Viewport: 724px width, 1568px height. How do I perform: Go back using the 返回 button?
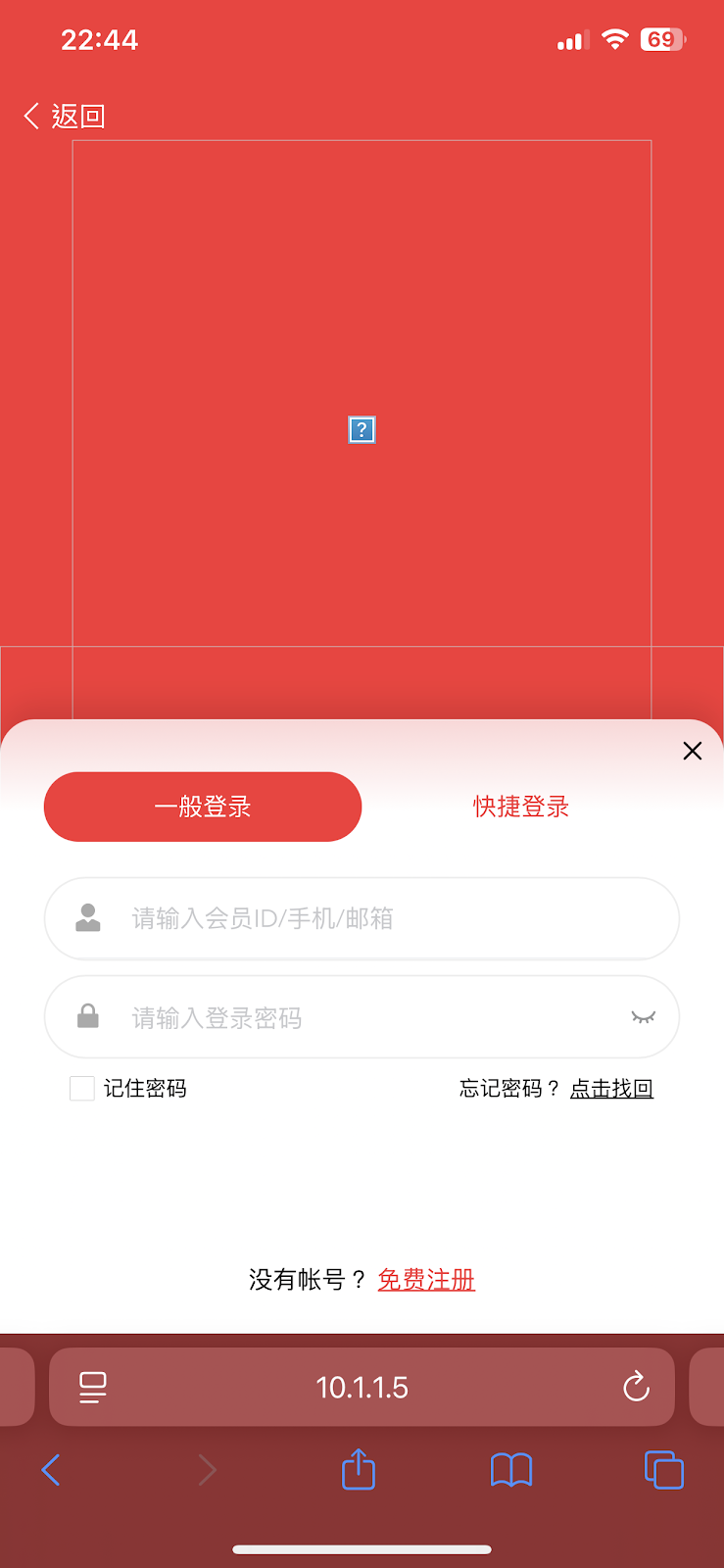pyautogui.click(x=64, y=116)
